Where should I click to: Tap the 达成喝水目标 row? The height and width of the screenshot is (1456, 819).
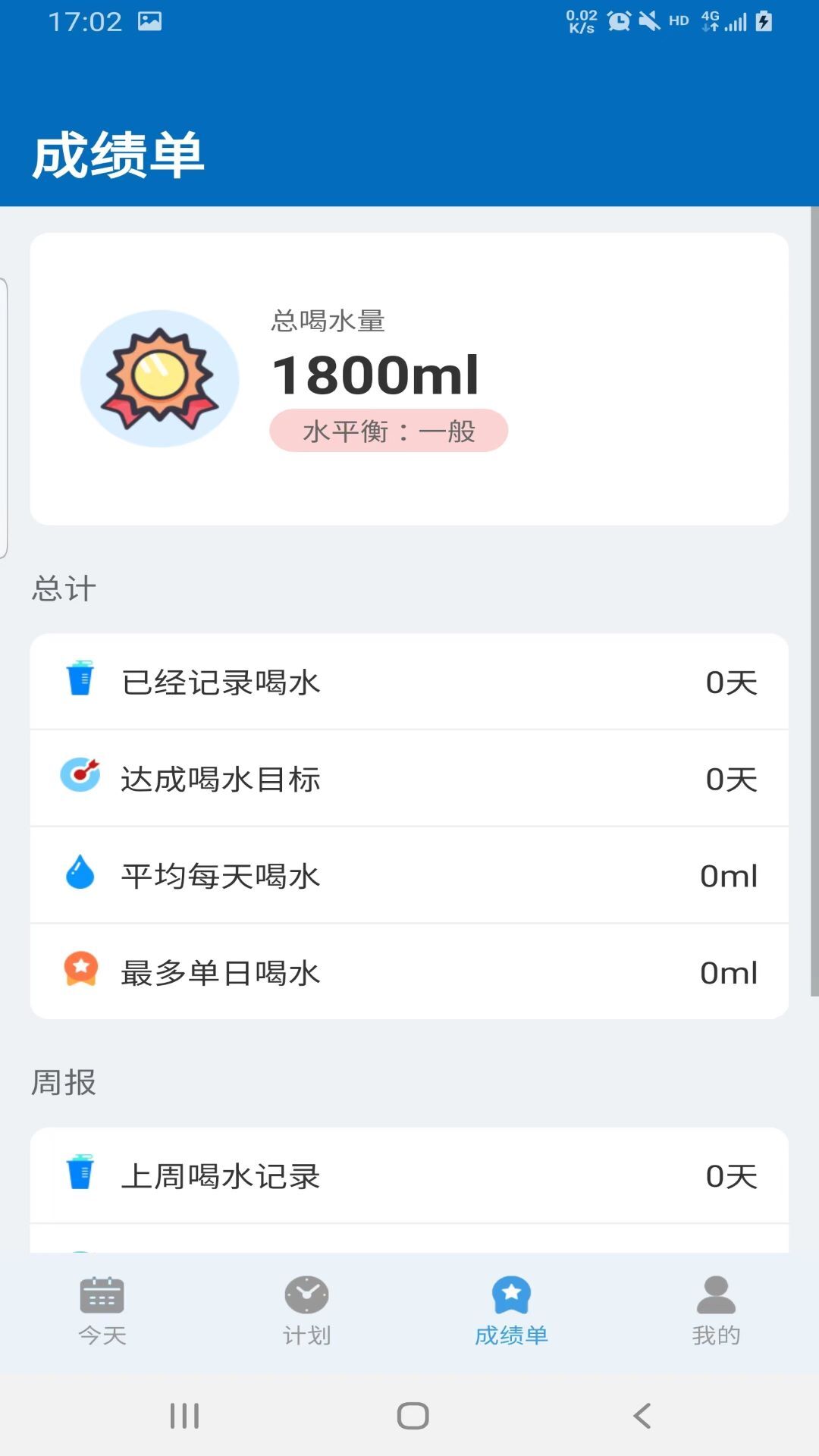pos(409,778)
